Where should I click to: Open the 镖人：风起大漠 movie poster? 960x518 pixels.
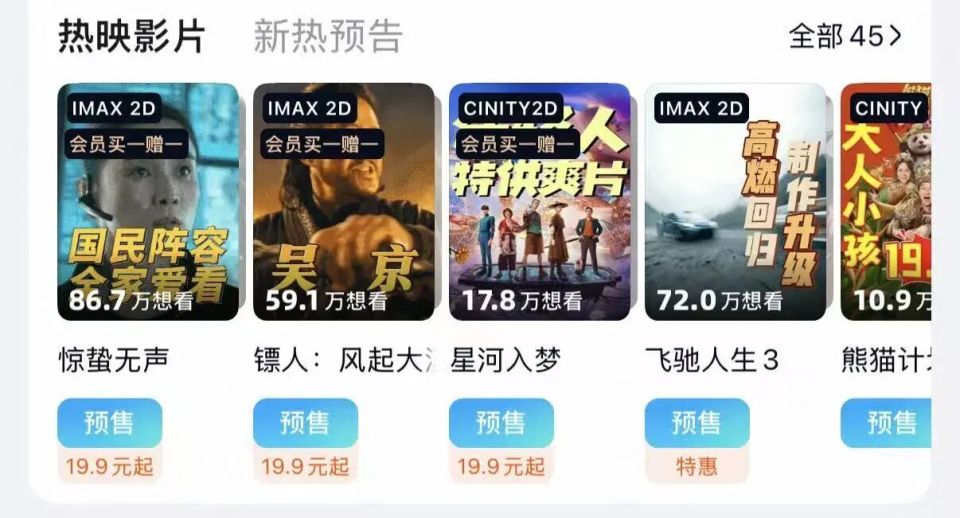coord(344,201)
